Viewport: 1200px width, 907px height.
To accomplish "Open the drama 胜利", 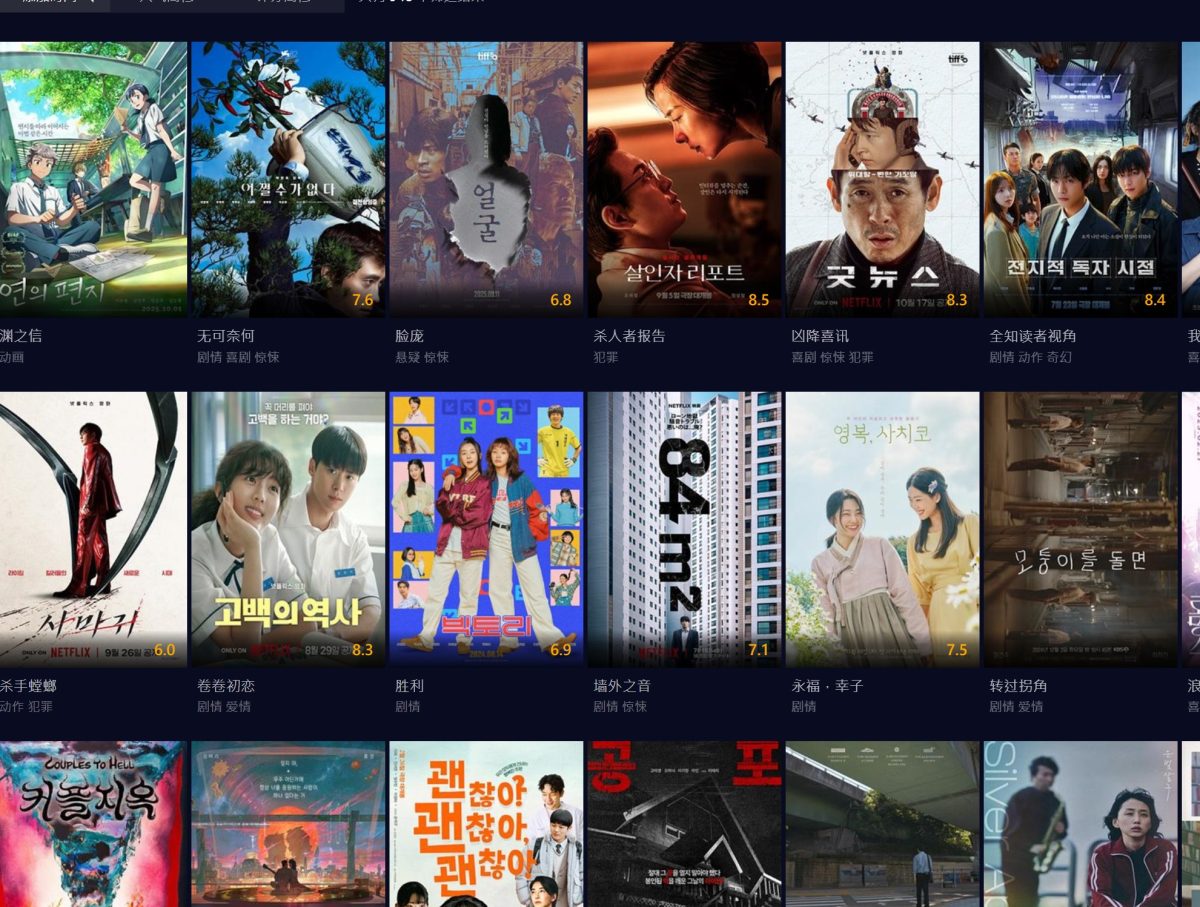I will [x=486, y=530].
